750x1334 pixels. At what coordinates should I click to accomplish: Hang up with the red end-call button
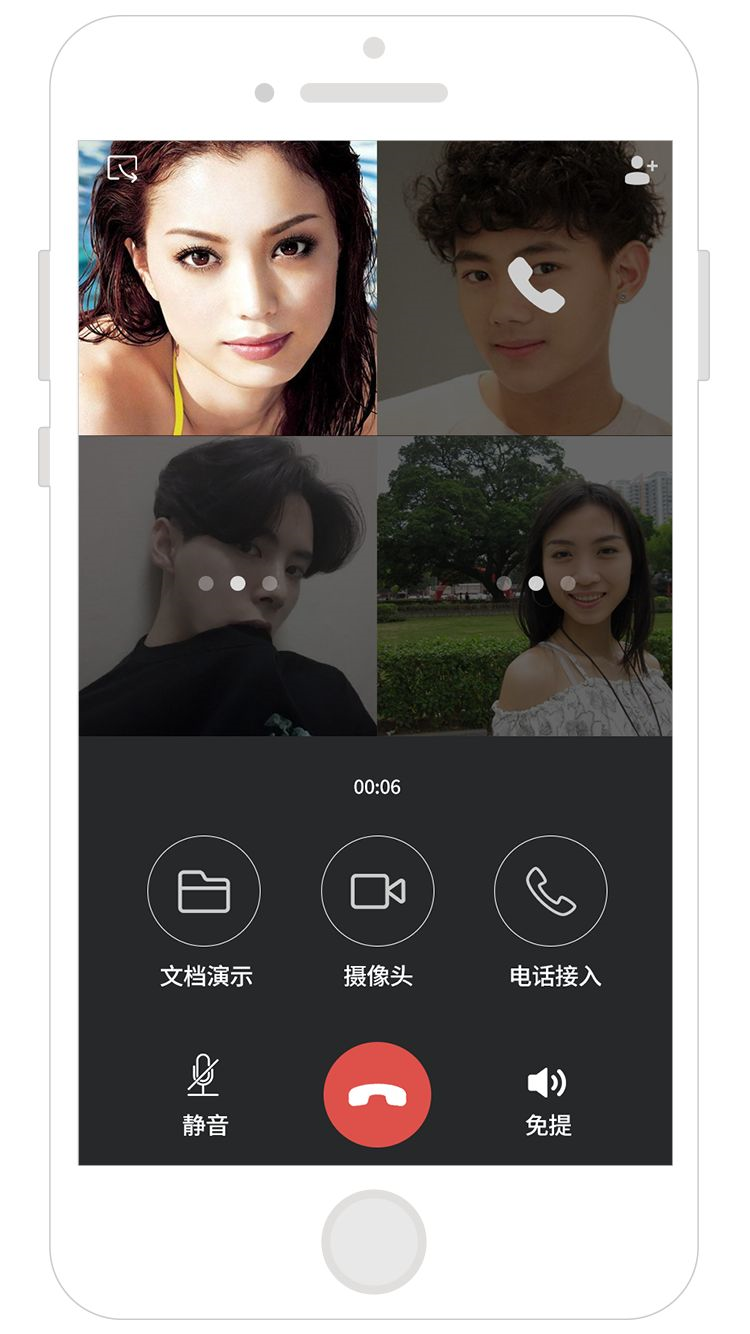pyautogui.click(x=377, y=1095)
